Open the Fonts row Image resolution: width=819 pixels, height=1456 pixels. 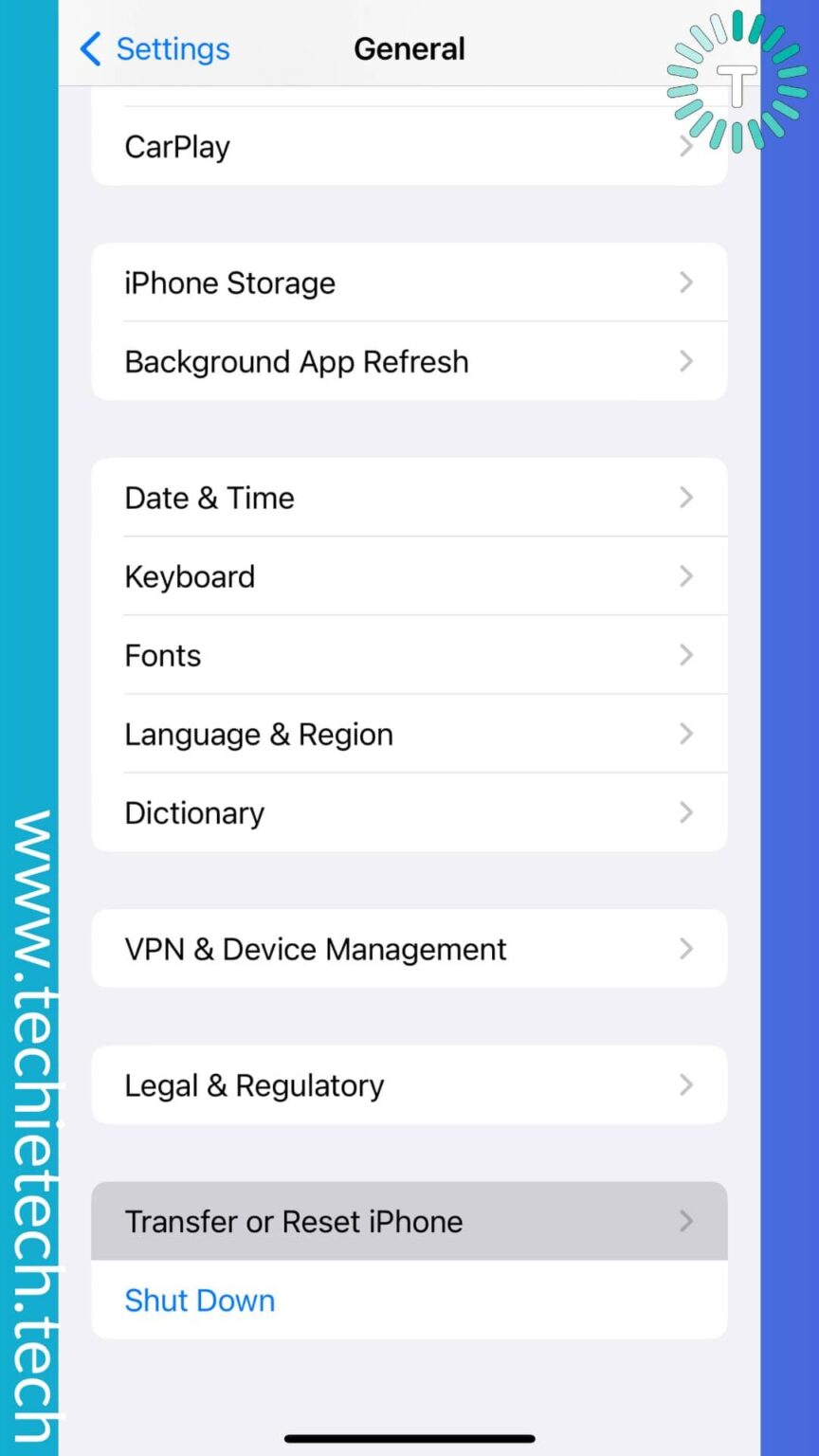pos(409,655)
